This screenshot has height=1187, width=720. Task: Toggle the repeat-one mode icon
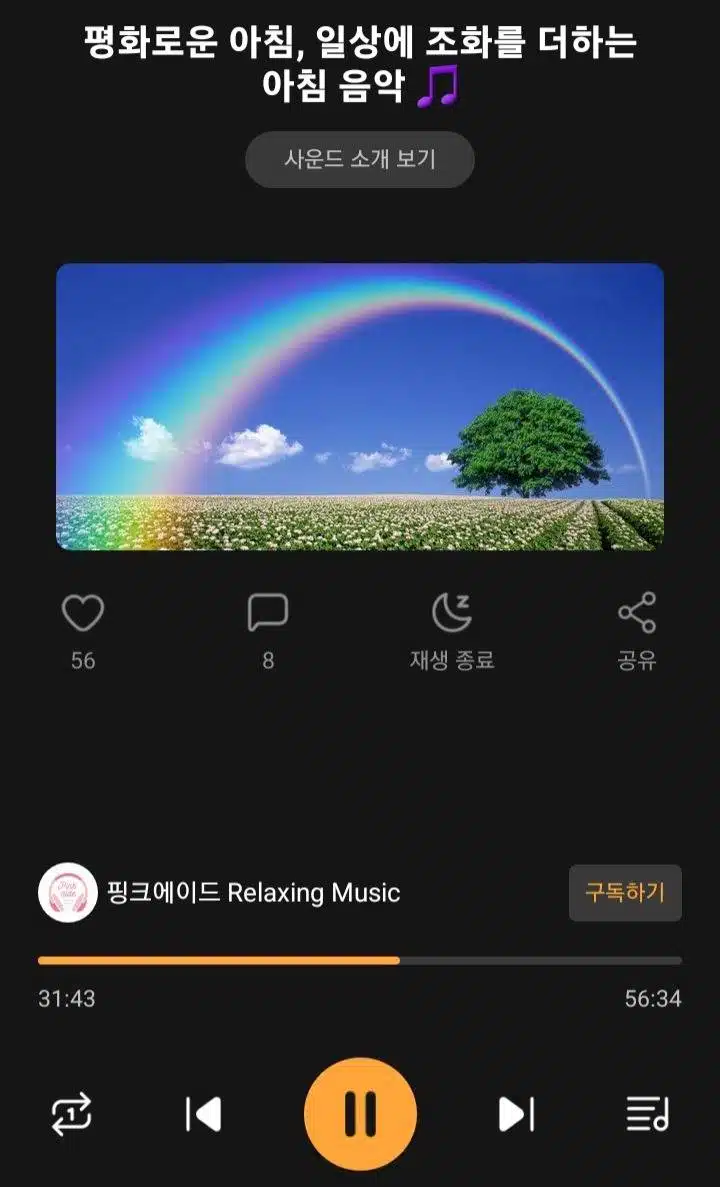71,1114
